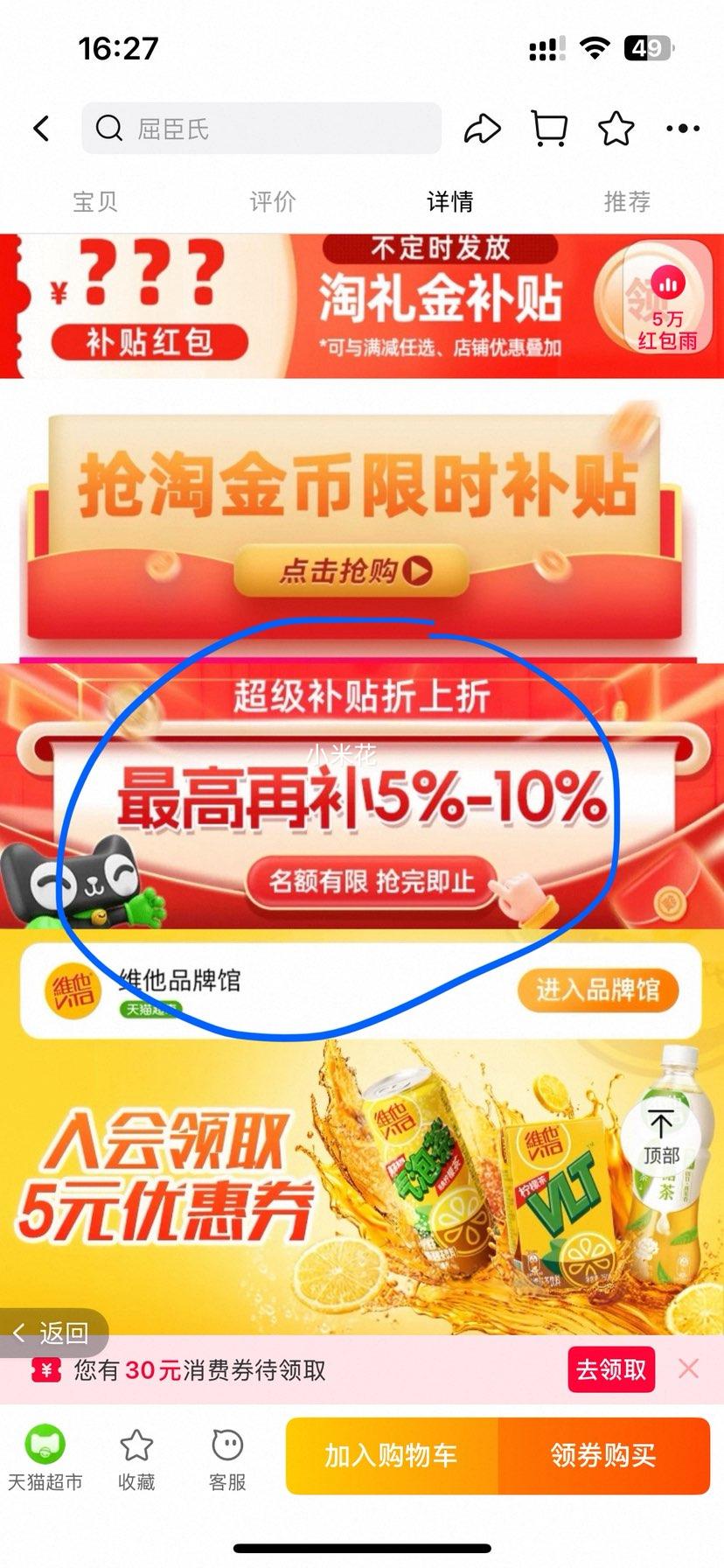Claim the coupon via 去领取
The width and height of the screenshot is (724, 1568).
[611, 1369]
